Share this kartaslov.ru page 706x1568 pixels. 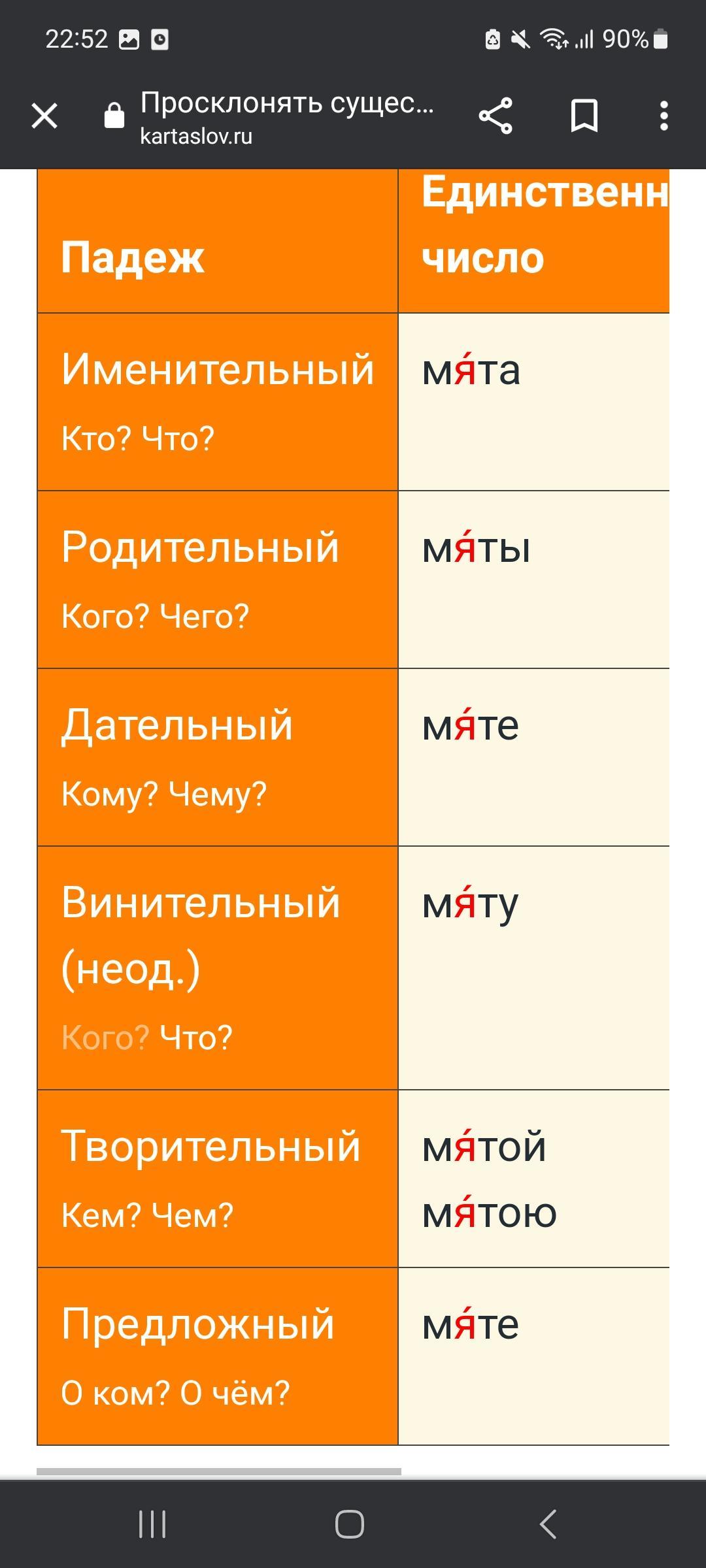pos(496,116)
